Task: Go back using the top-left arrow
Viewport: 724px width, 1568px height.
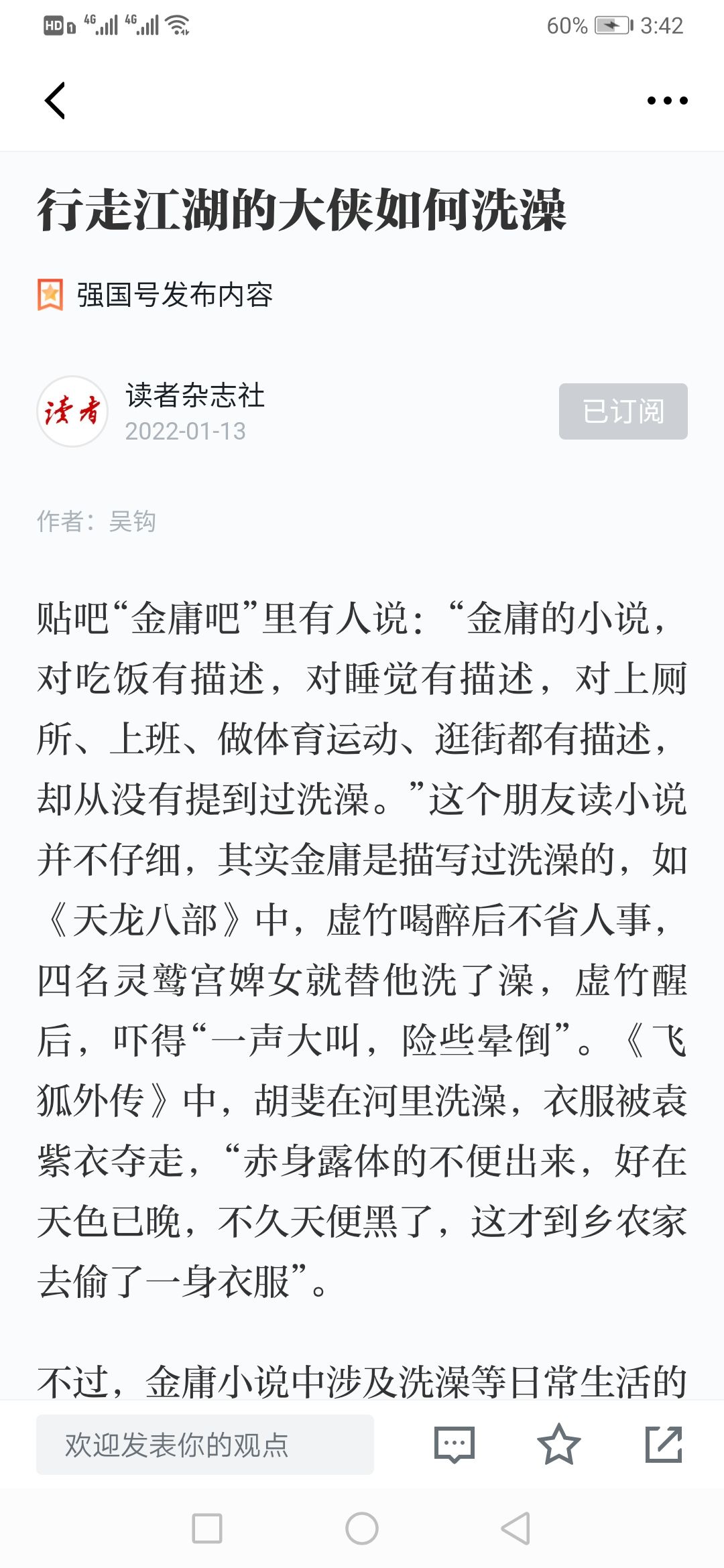Action: pyautogui.click(x=55, y=101)
